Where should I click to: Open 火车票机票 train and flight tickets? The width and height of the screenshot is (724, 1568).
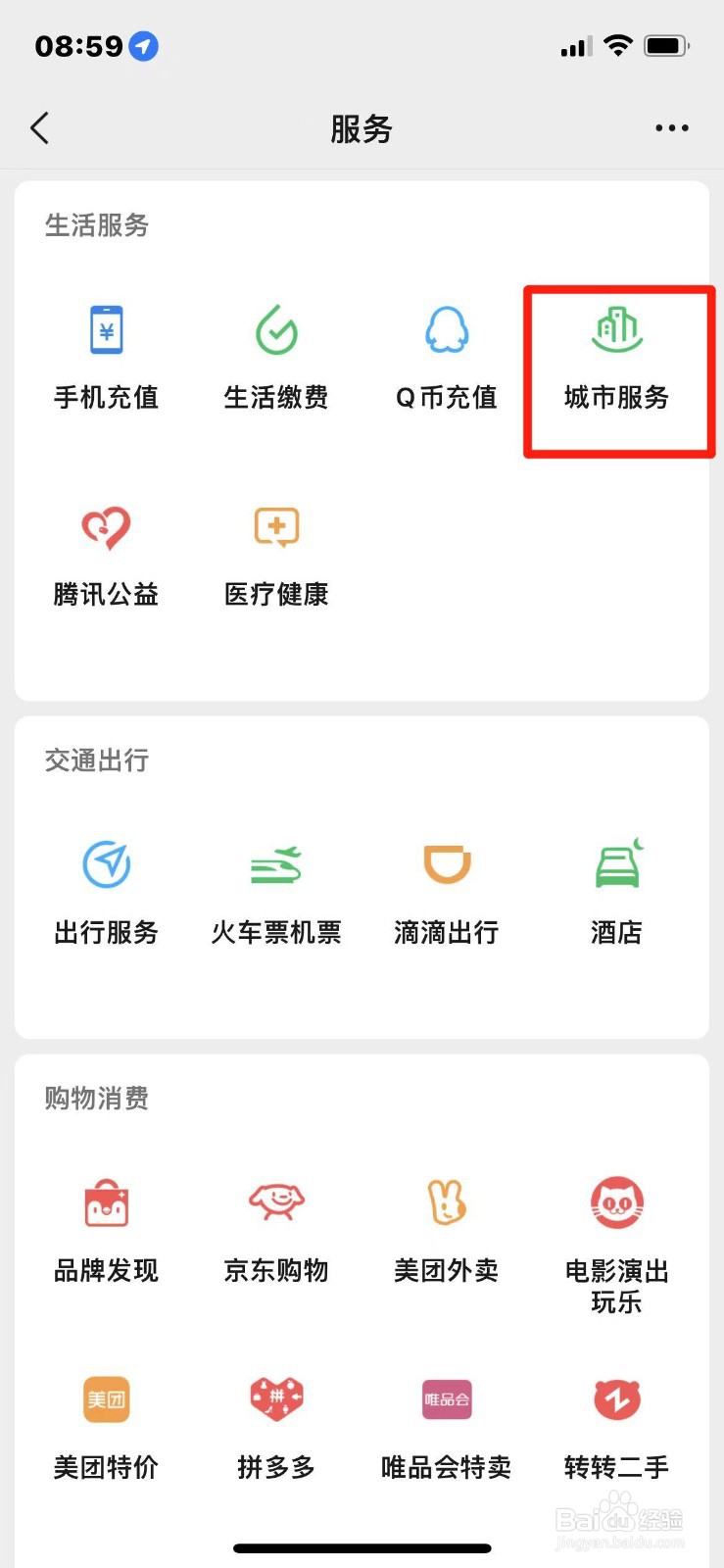coord(275,892)
